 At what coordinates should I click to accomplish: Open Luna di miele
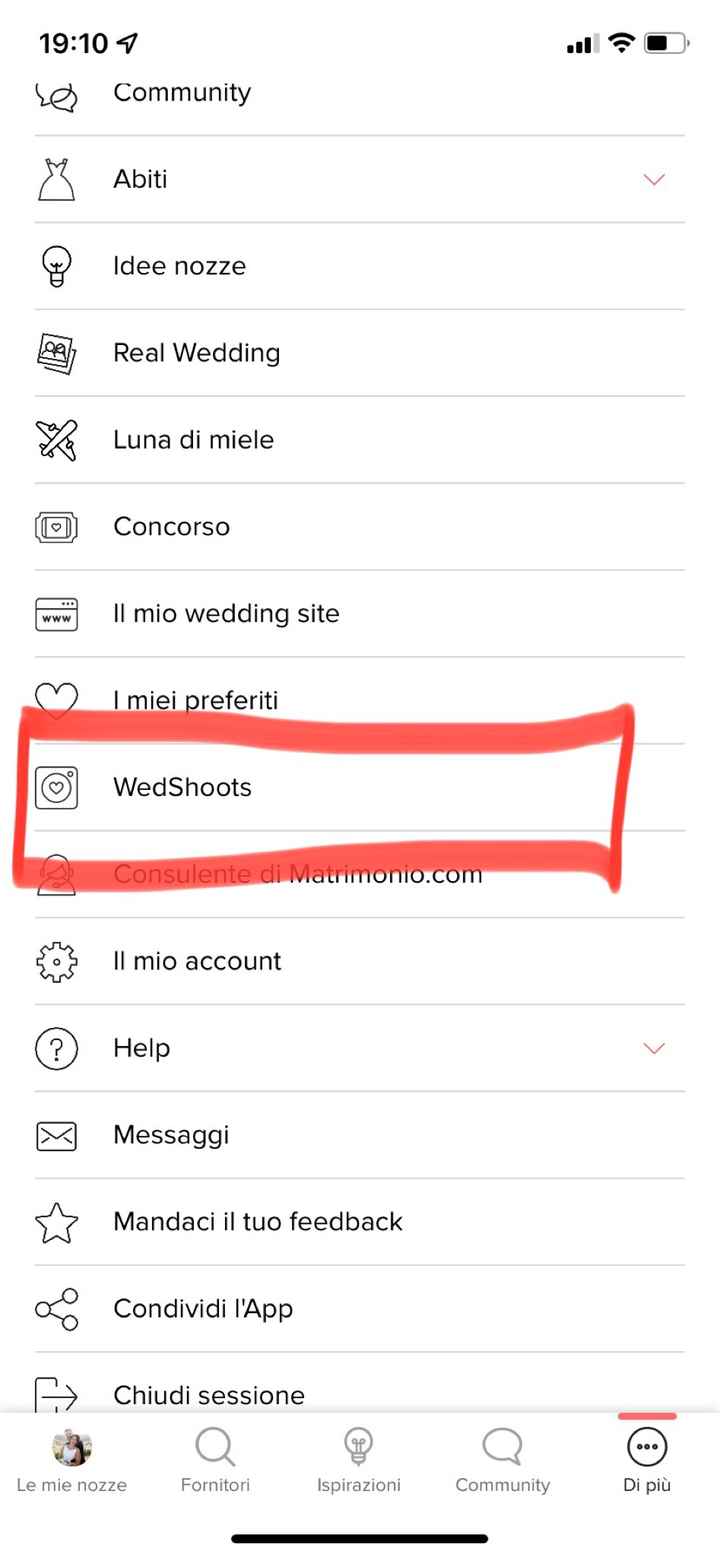(x=194, y=440)
